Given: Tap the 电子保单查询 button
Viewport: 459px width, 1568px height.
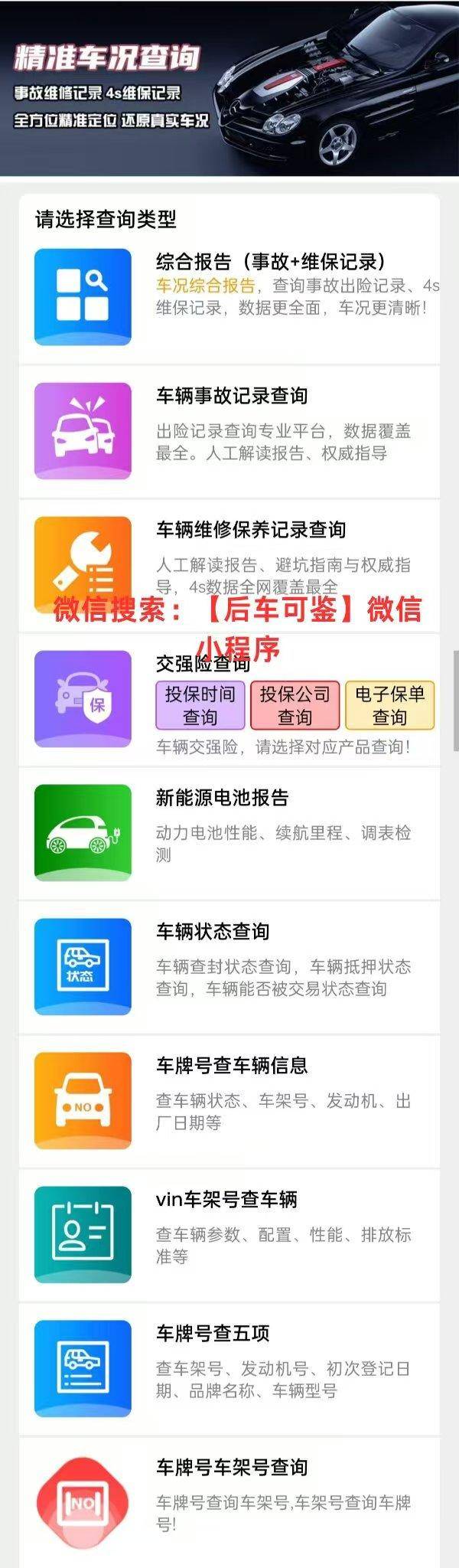Looking at the screenshot, I should pyautogui.click(x=389, y=705).
